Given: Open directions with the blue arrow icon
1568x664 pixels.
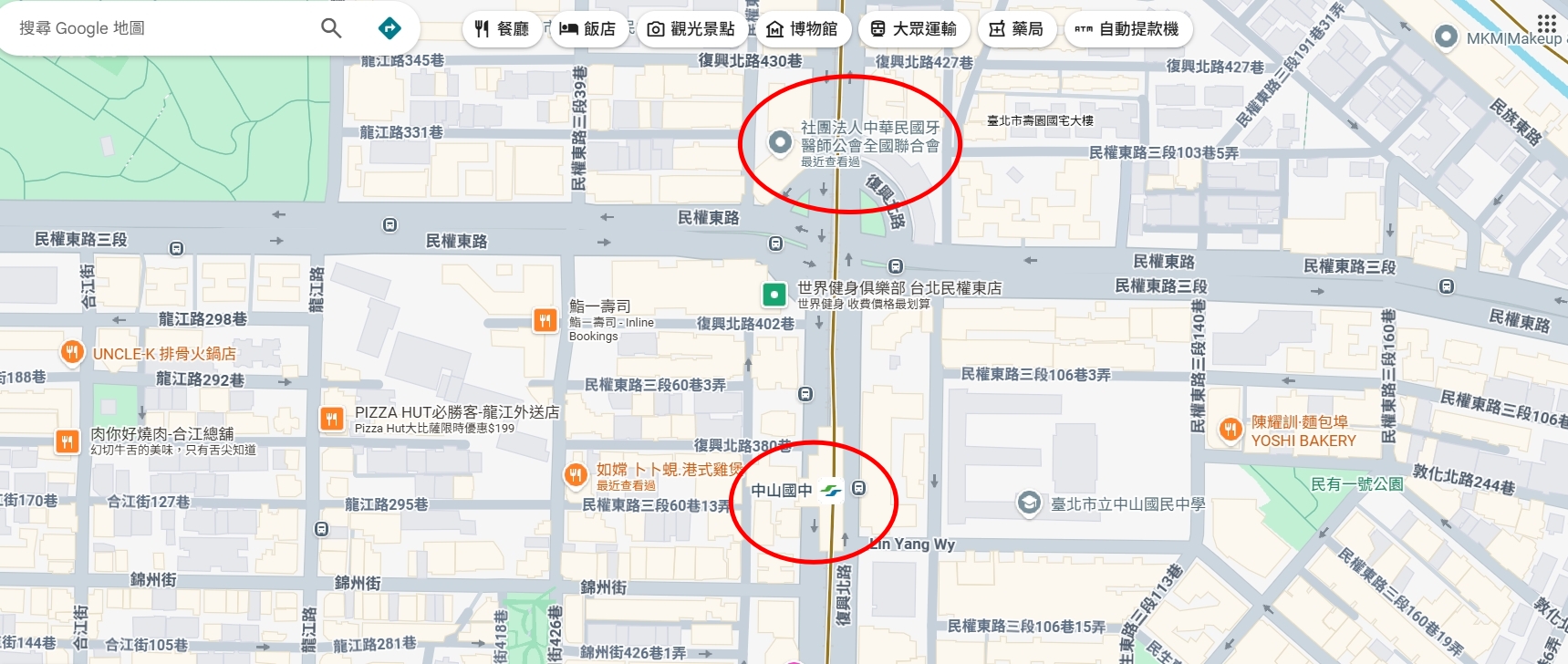Looking at the screenshot, I should coord(389,28).
